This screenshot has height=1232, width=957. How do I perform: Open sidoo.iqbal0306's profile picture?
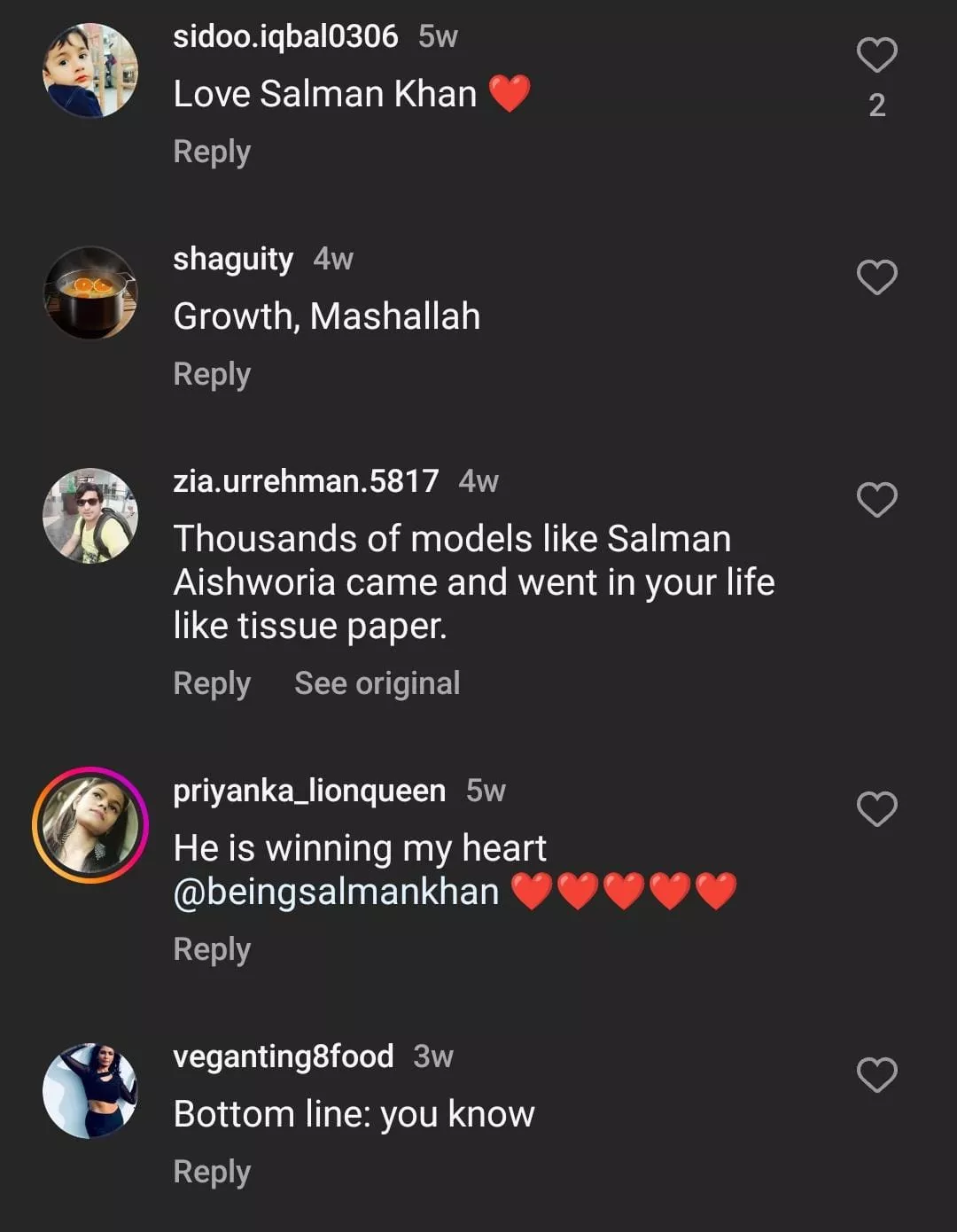coord(90,71)
